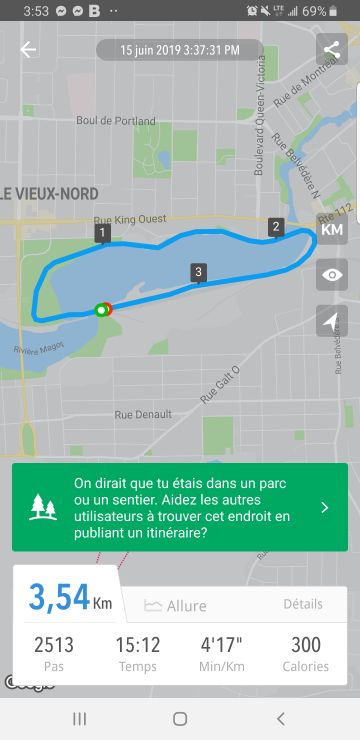Switch to the Allure tab
This screenshot has height=740, width=360.
[176, 605]
